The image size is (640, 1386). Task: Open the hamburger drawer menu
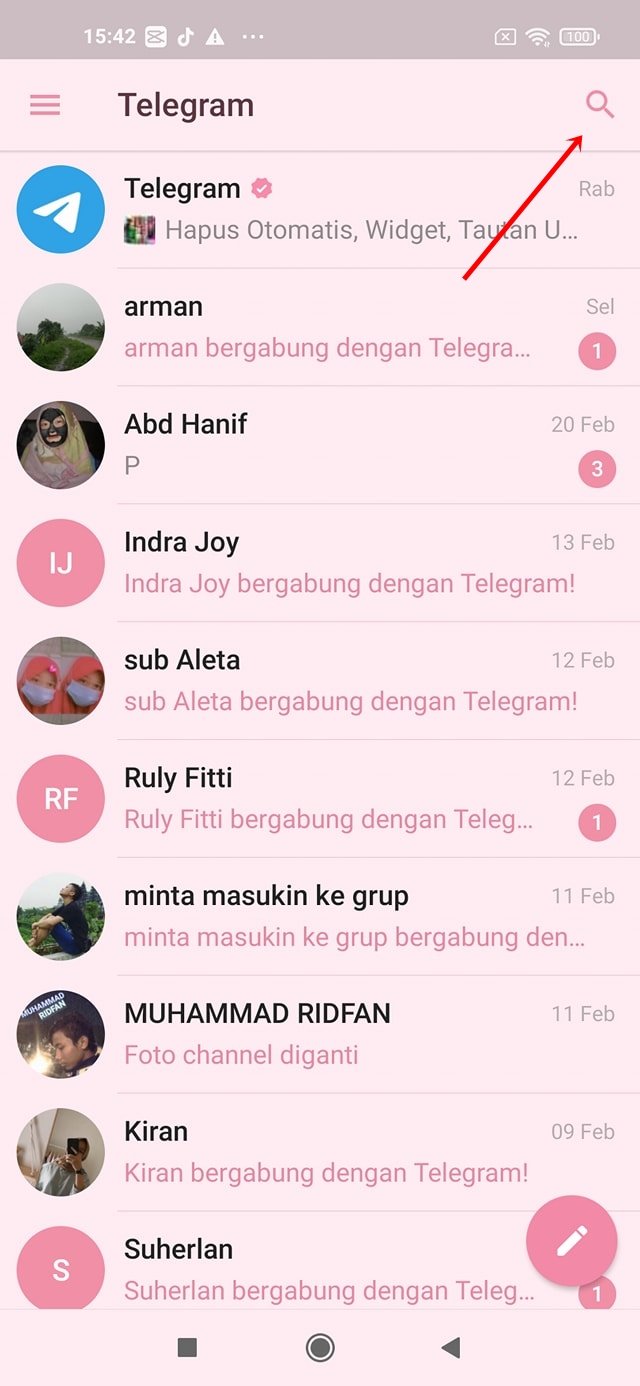[45, 105]
